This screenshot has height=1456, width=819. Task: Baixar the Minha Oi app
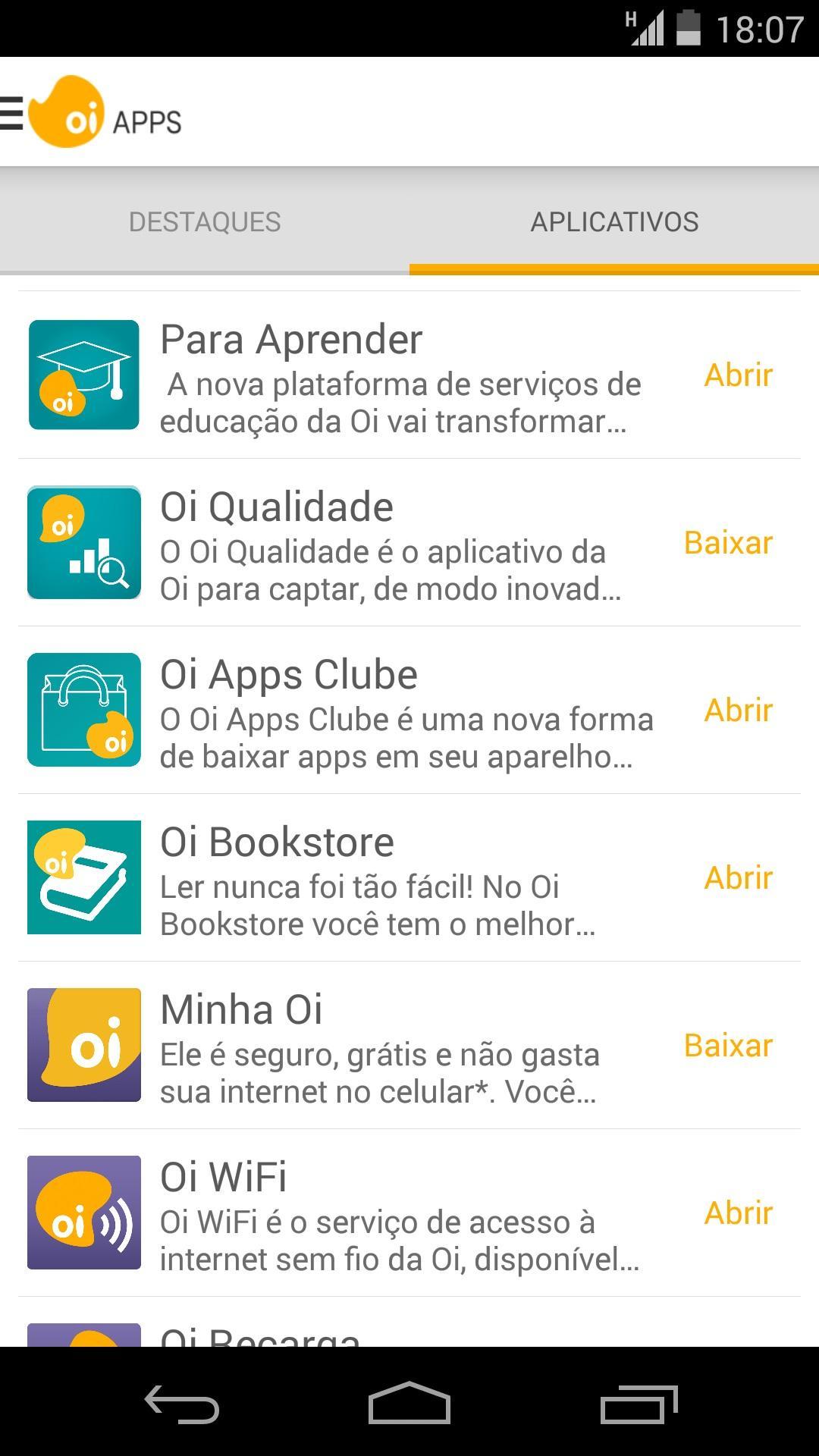728,1044
